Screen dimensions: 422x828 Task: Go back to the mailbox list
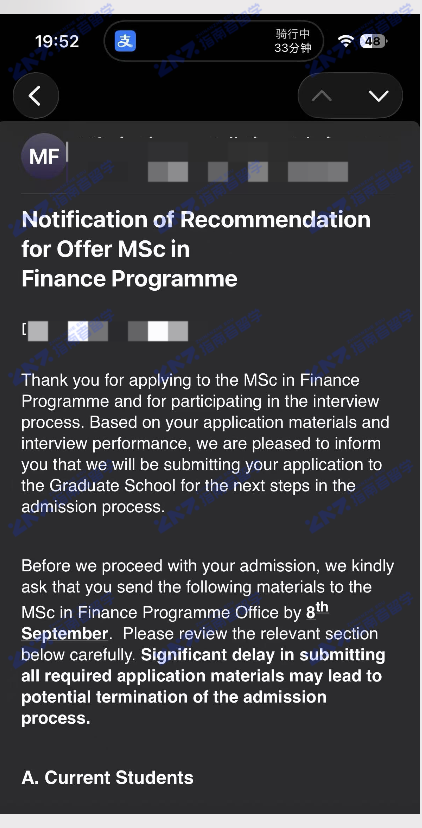[35, 96]
